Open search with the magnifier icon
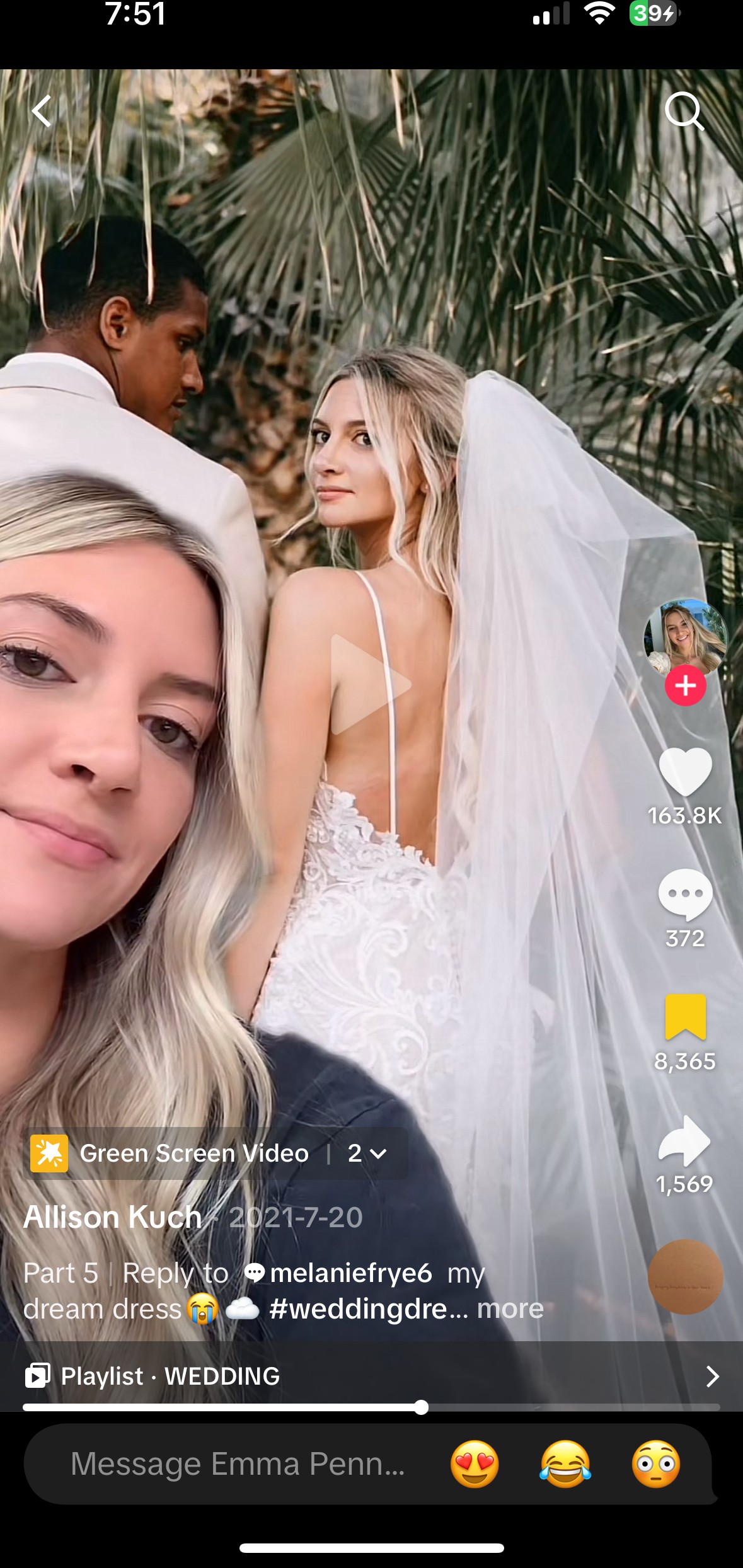This screenshot has width=743, height=1568. [x=684, y=112]
